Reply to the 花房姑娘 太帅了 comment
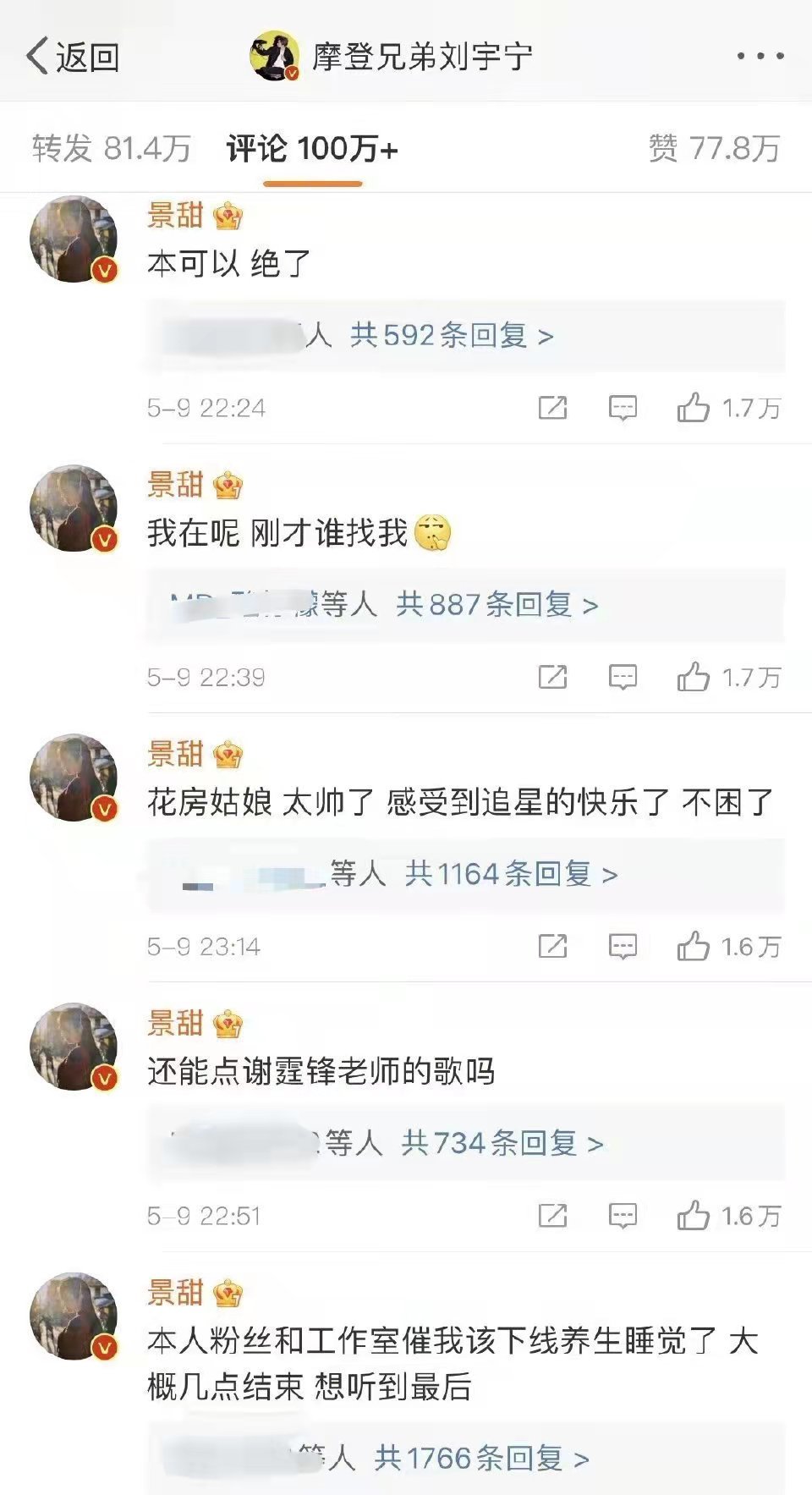Image resolution: width=812 pixels, height=1495 pixels. coord(623,946)
